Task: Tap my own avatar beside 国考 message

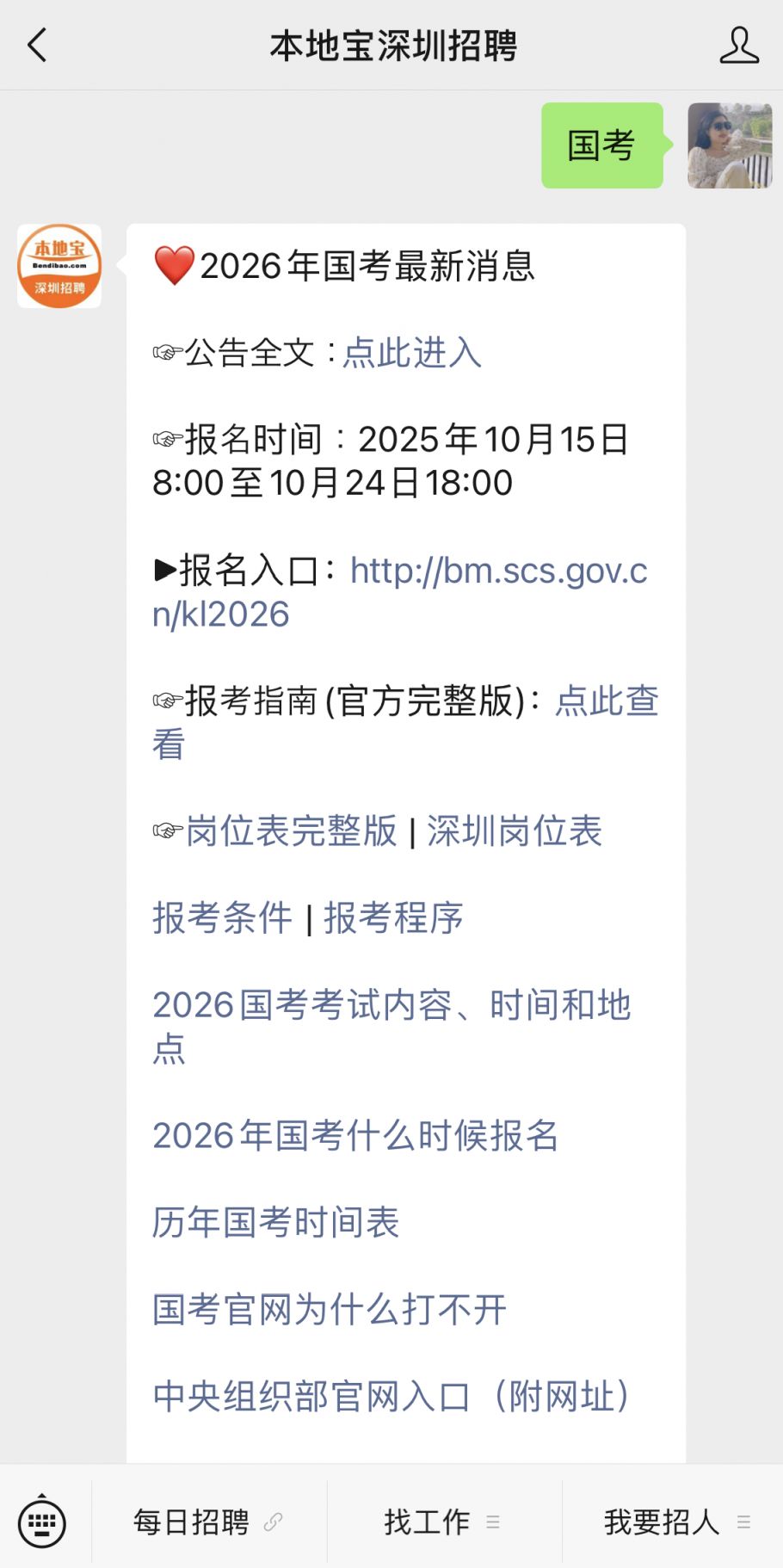Action: [x=730, y=145]
